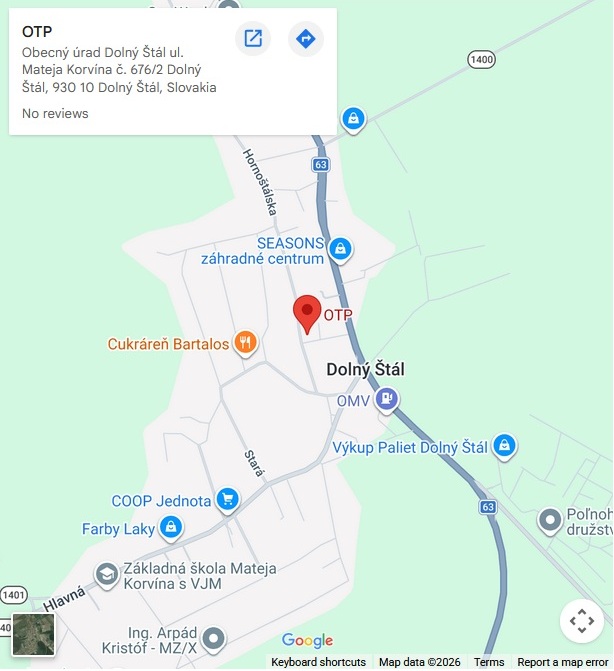
Task: Open Keyboard shortcuts
Action: (x=318, y=662)
